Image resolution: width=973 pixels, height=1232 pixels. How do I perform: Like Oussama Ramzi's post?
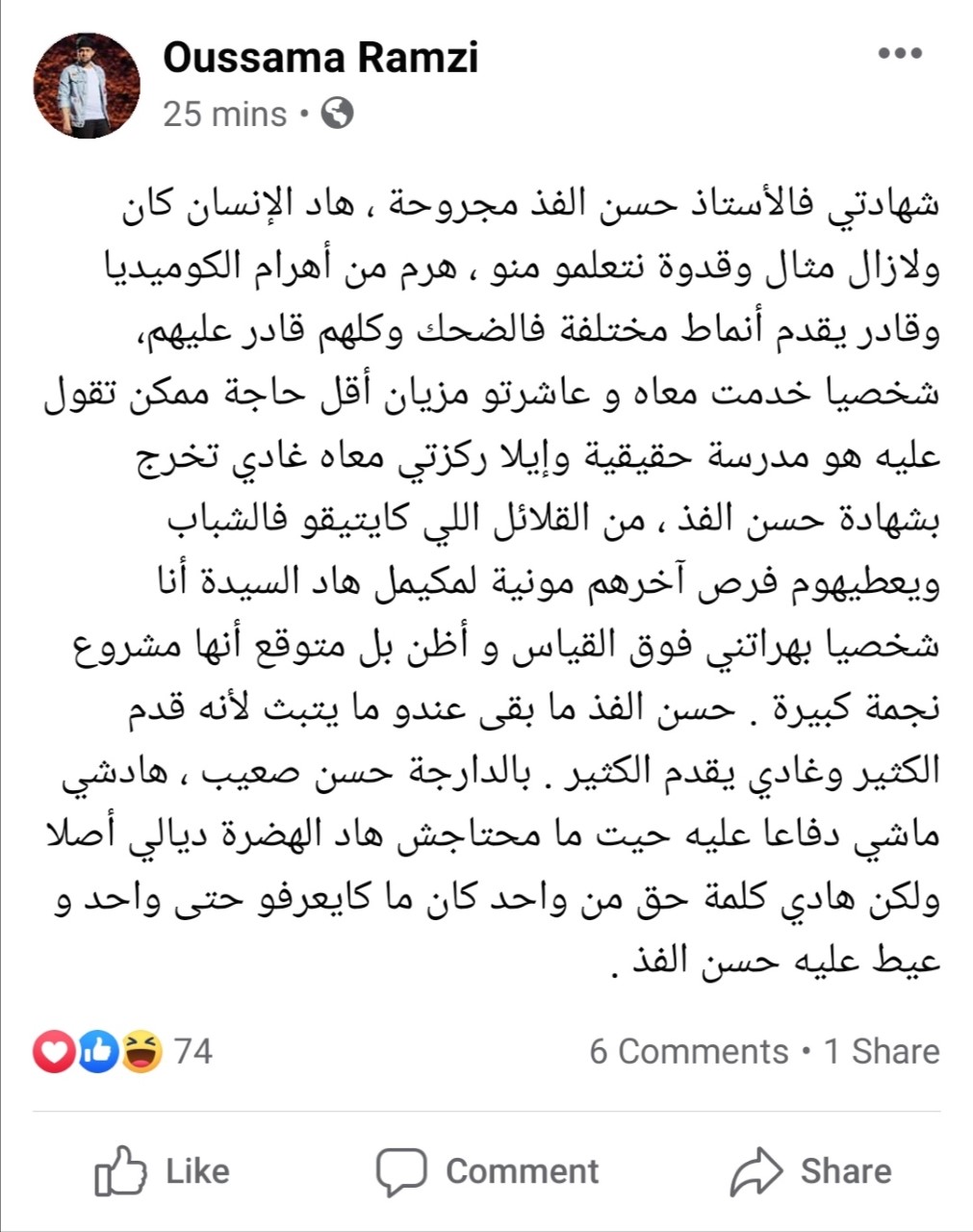coord(163,1171)
